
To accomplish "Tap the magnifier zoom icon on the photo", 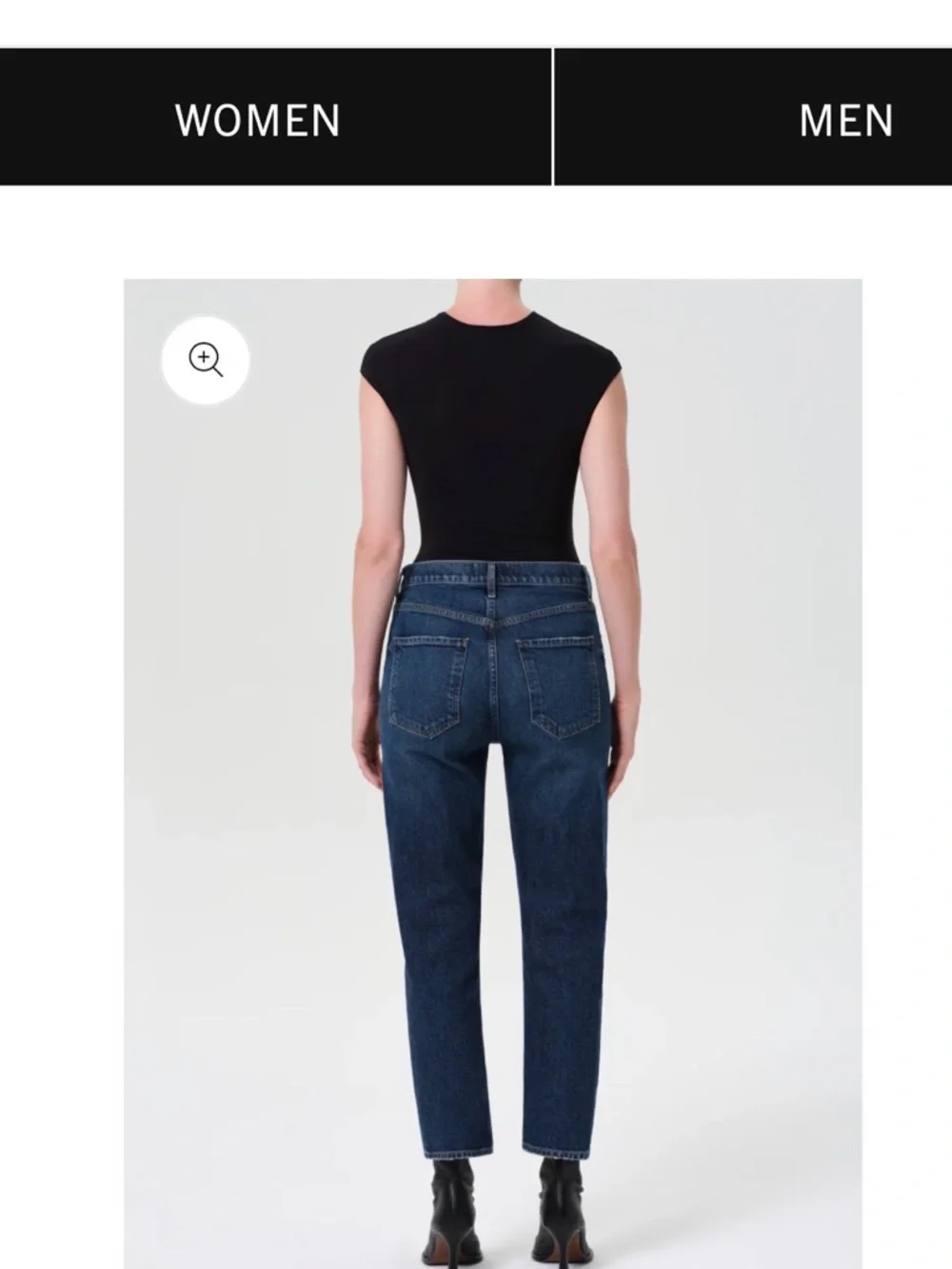I will coord(206,361).
